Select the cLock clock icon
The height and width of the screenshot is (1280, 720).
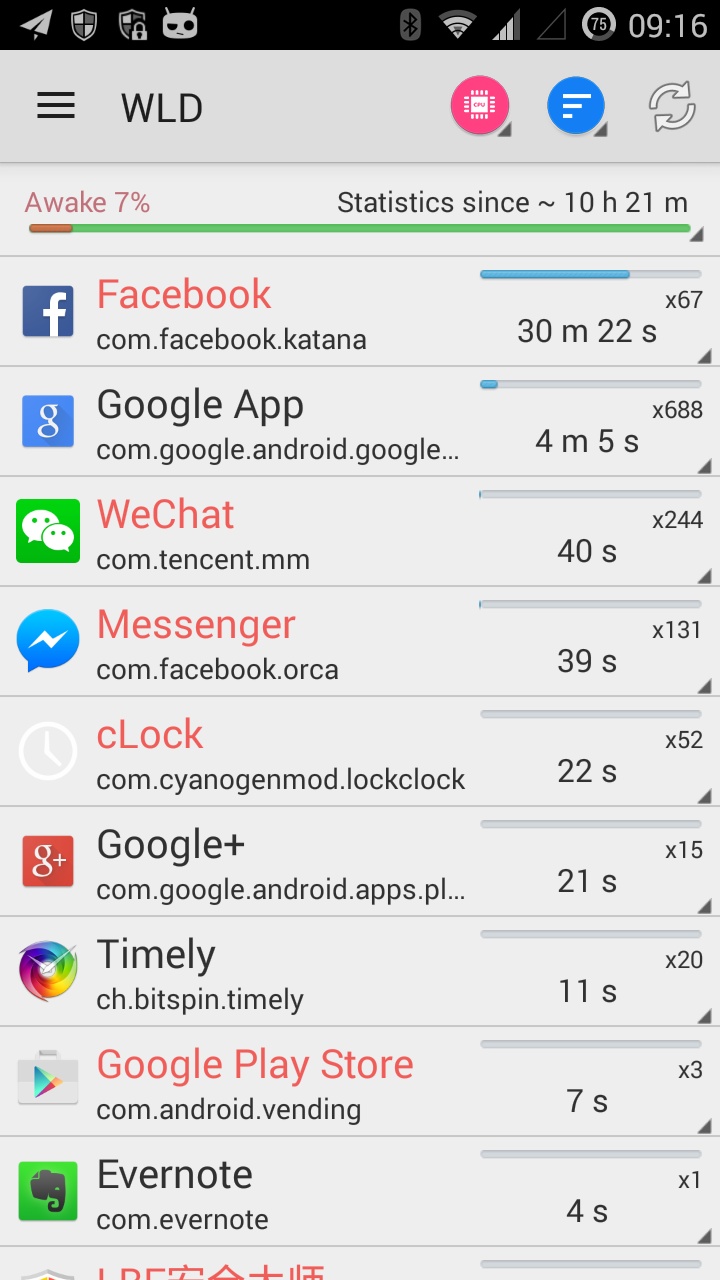click(x=47, y=751)
